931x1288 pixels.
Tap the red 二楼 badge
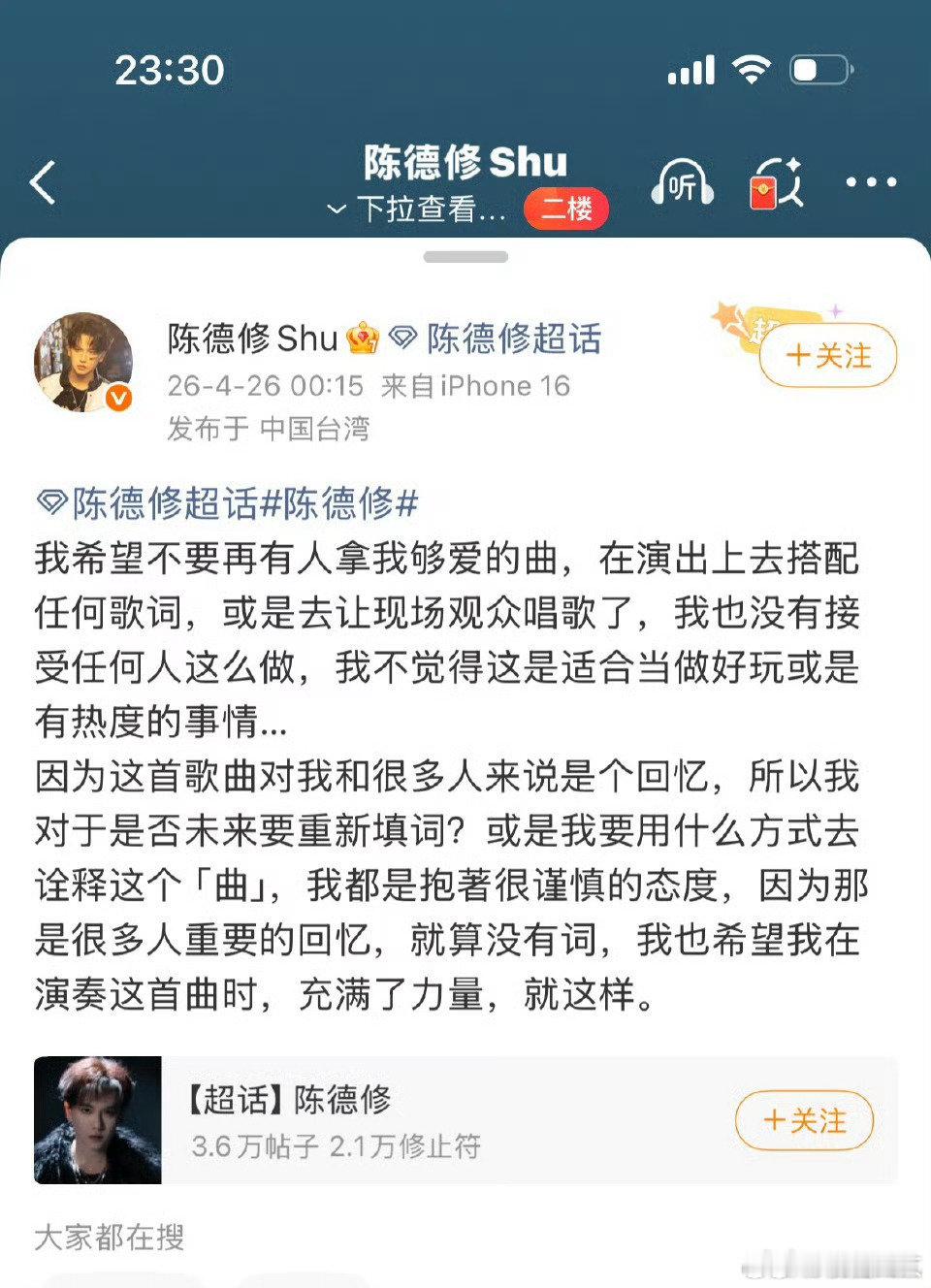[565, 208]
